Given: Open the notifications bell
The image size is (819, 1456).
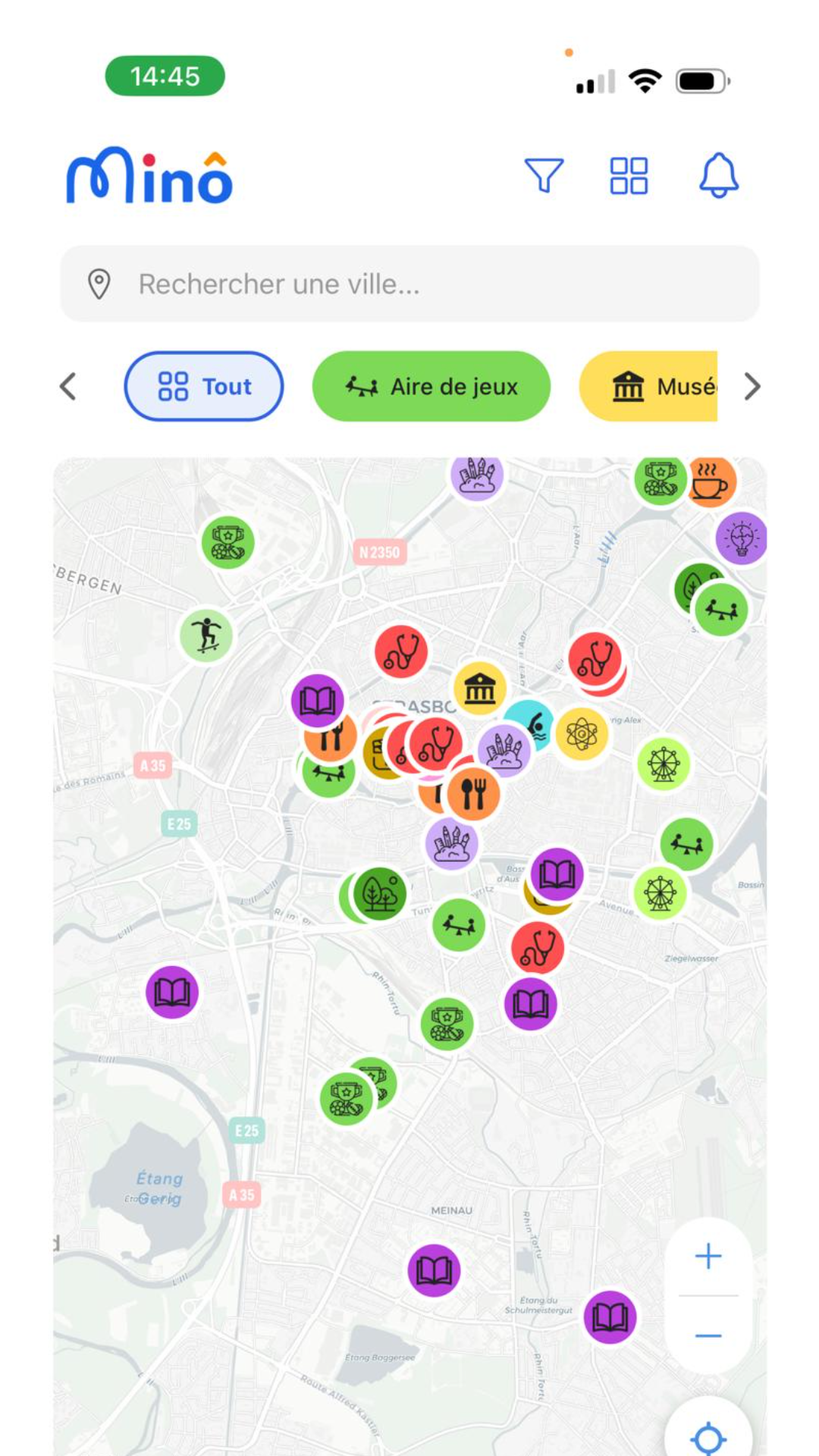Looking at the screenshot, I should 718,175.
